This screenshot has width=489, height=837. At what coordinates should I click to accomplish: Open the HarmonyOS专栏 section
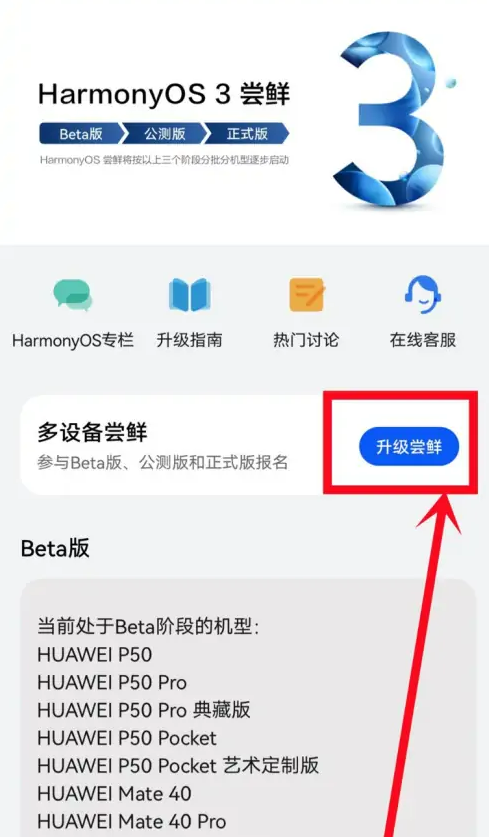(x=73, y=313)
